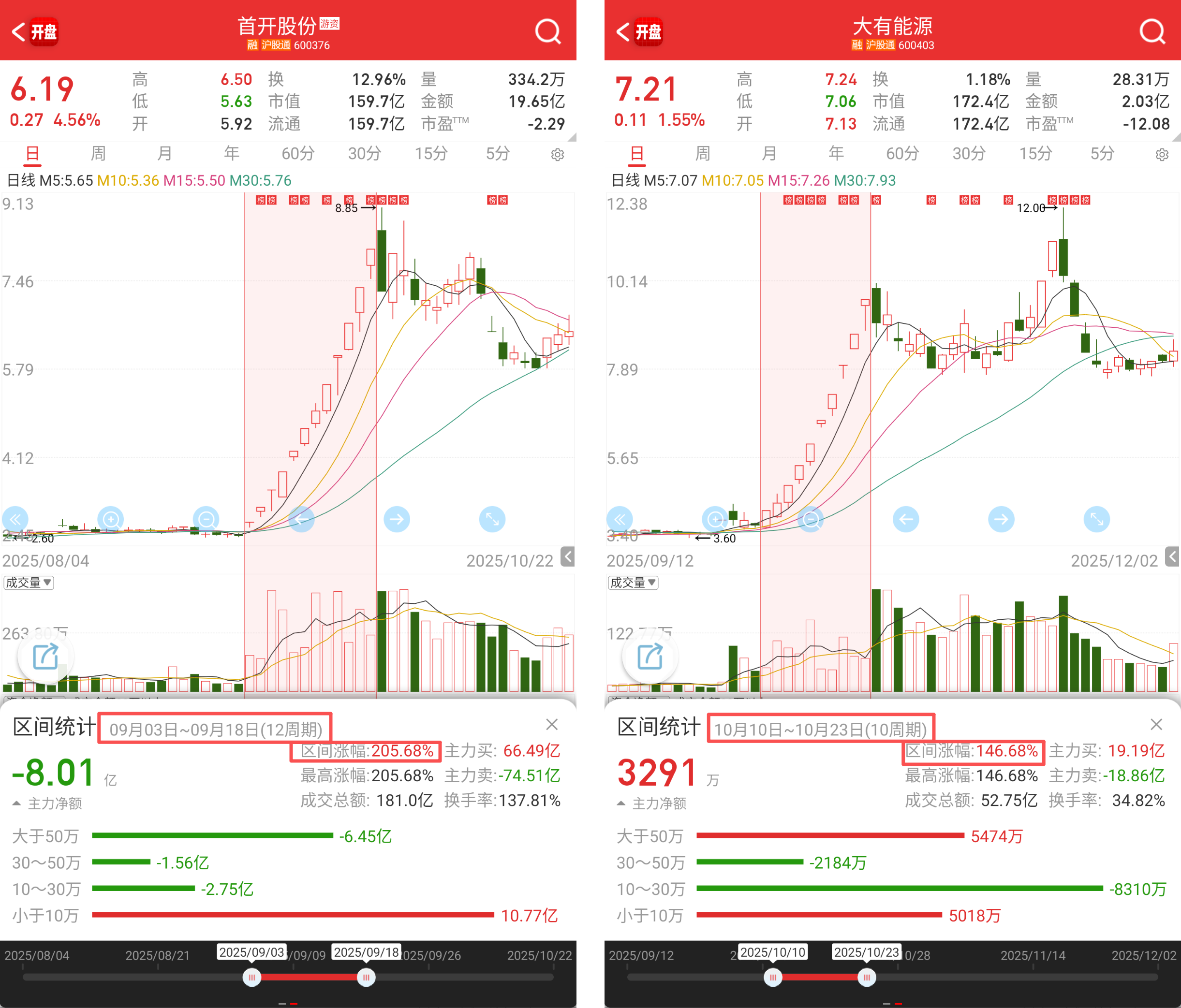This screenshot has height=1008, width=1181.
Task: Switch 首开股份 chart to 周 view
Action: (x=98, y=153)
